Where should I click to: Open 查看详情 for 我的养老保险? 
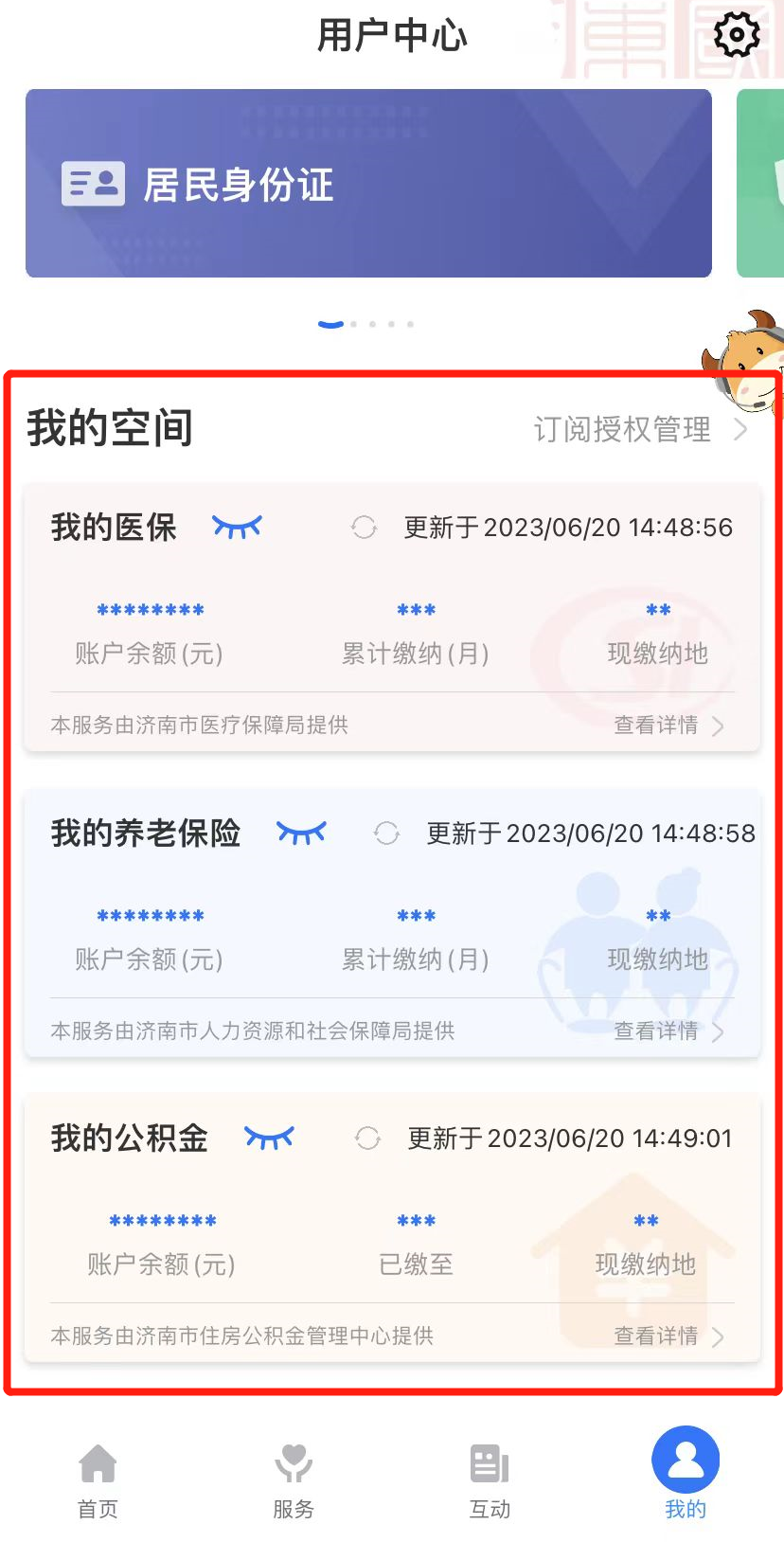tap(668, 1031)
